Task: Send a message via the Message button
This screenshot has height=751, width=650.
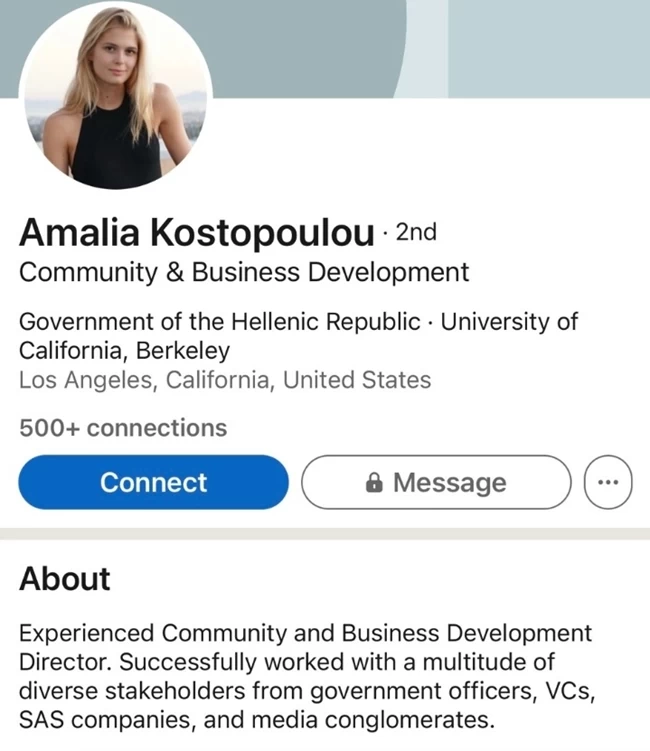Action: coord(436,483)
